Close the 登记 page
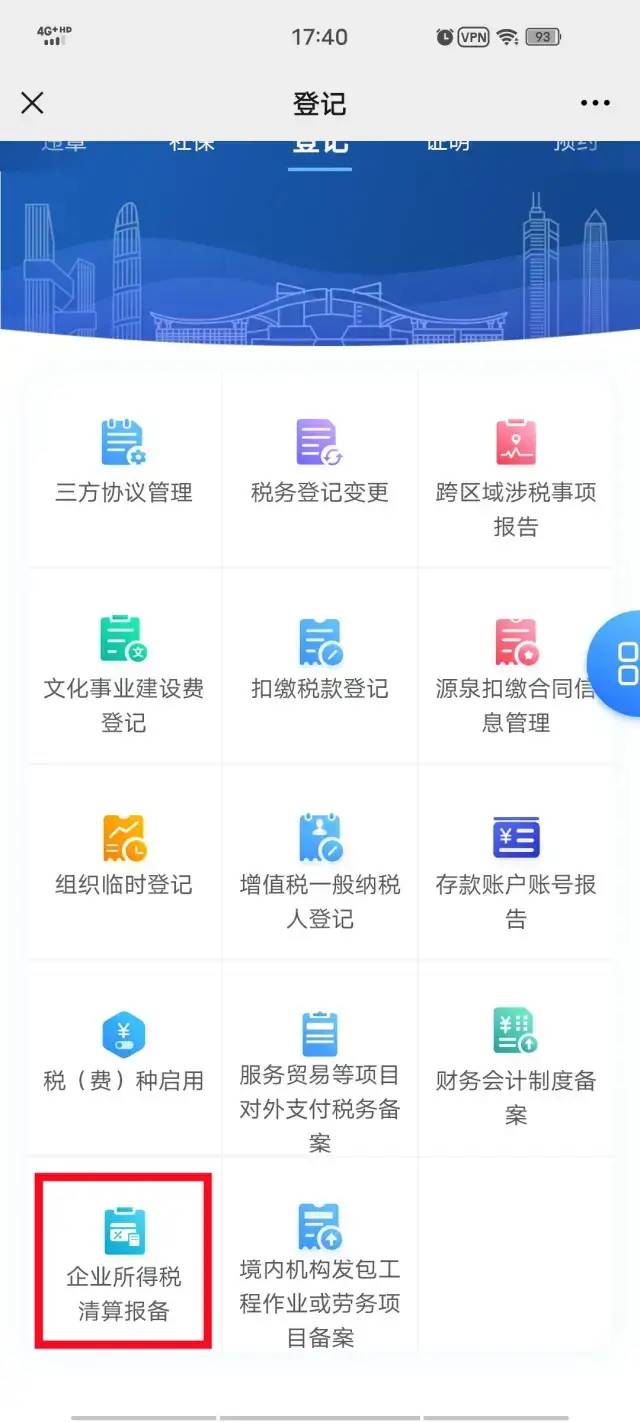Viewport: 640px width, 1422px height. tap(33, 103)
